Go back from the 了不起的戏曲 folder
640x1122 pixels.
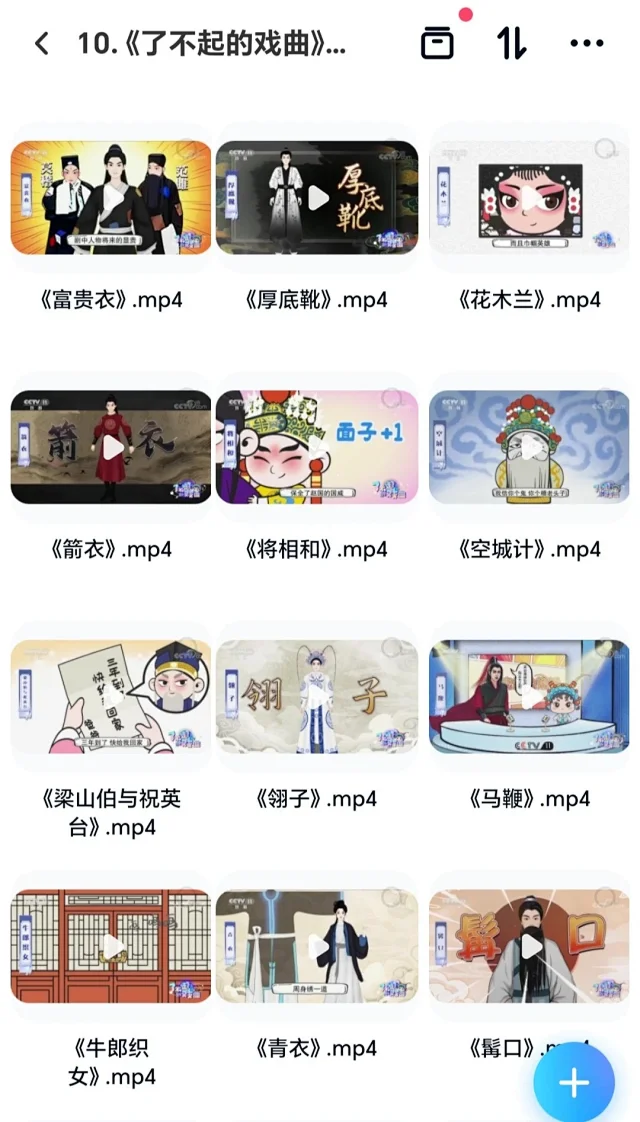pos(41,44)
